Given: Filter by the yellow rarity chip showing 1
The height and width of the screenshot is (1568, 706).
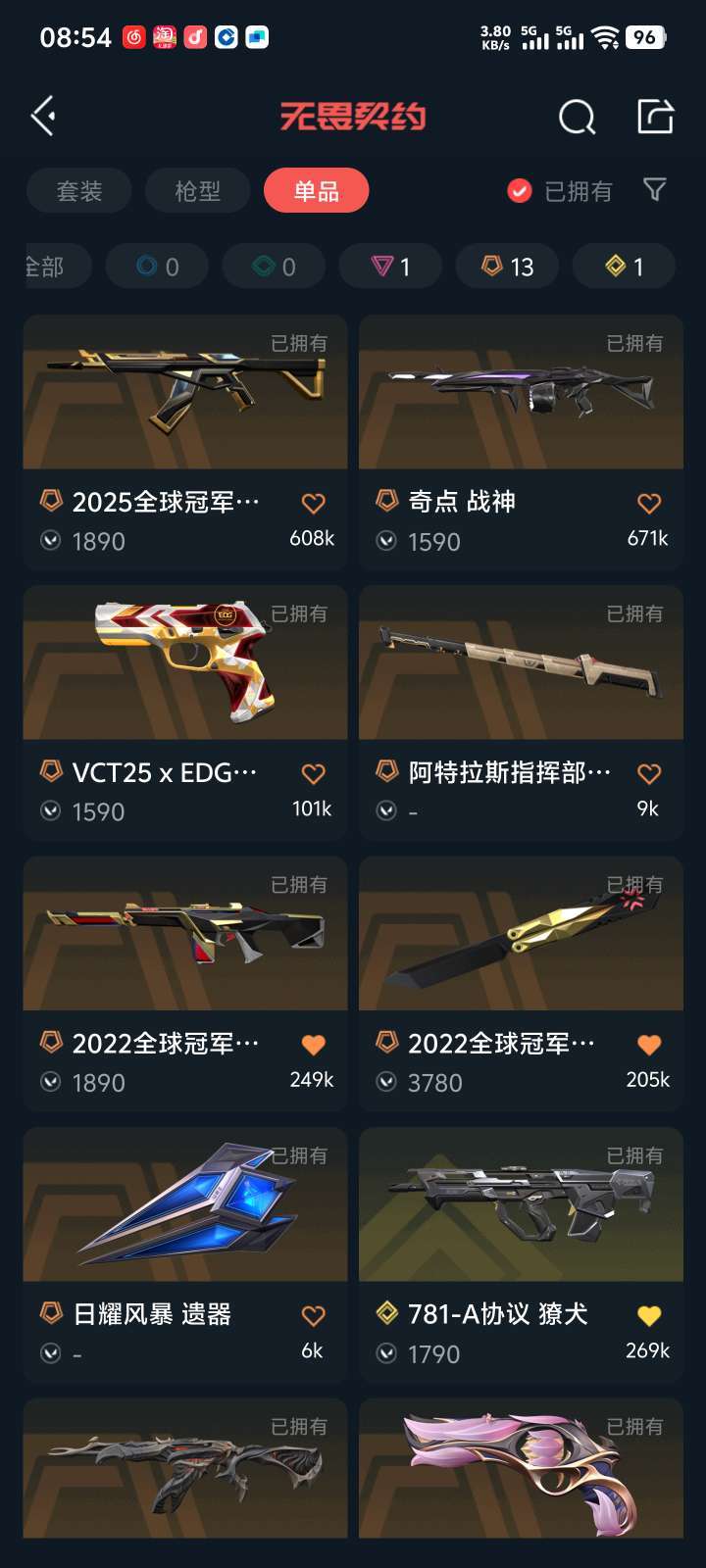Looking at the screenshot, I should (624, 267).
